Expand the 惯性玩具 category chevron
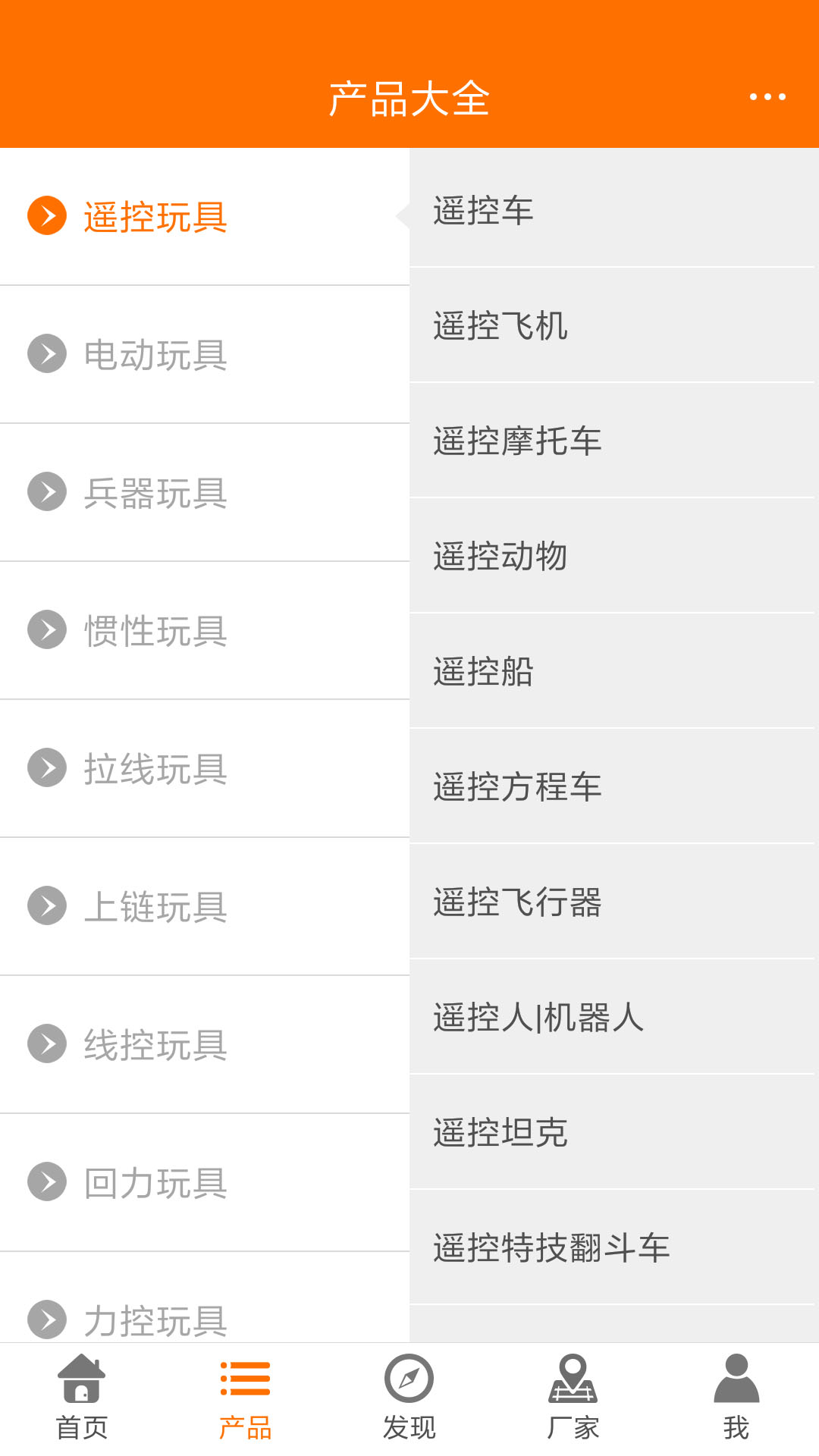This screenshot has height=1456, width=819. click(x=46, y=631)
